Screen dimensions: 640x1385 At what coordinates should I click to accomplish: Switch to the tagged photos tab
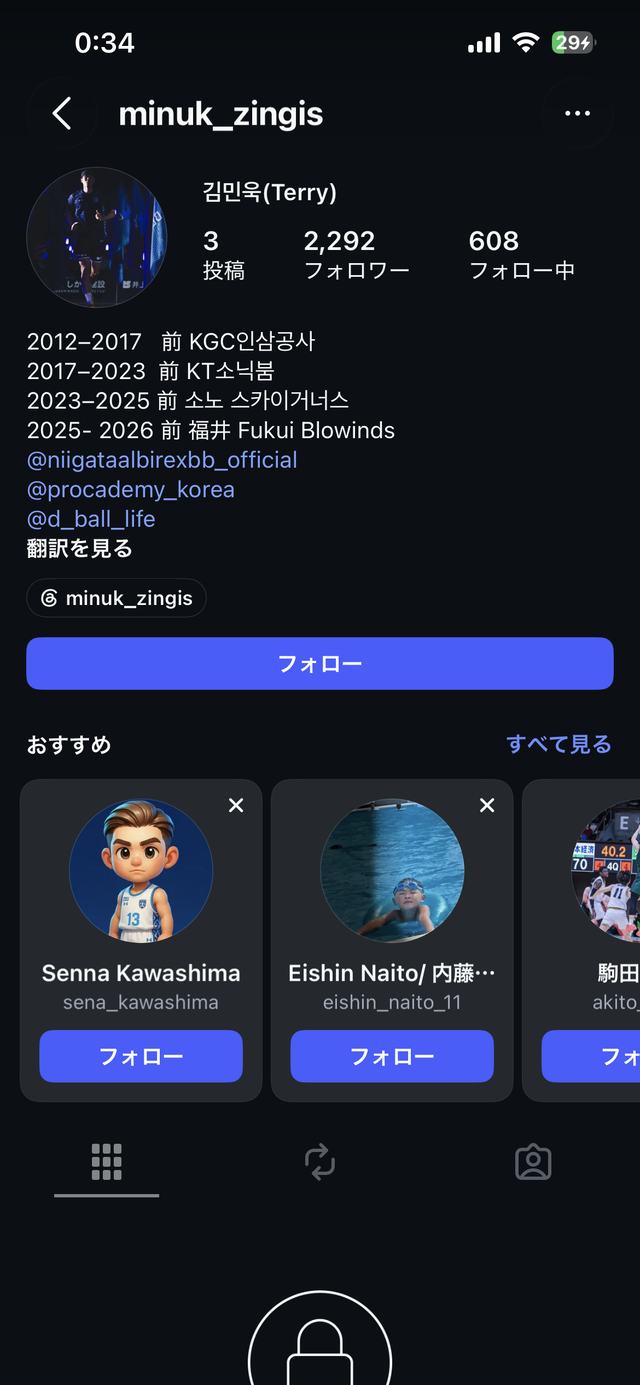point(533,1162)
